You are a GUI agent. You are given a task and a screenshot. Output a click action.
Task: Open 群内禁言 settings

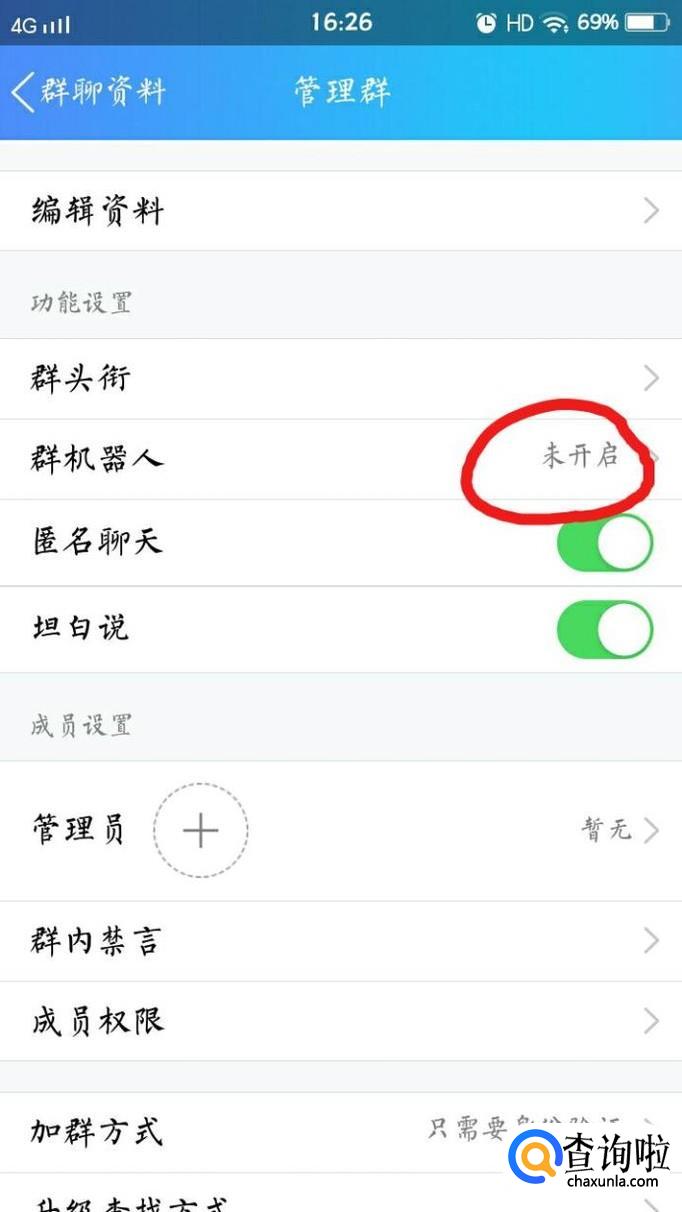pyautogui.click(x=340, y=941)
